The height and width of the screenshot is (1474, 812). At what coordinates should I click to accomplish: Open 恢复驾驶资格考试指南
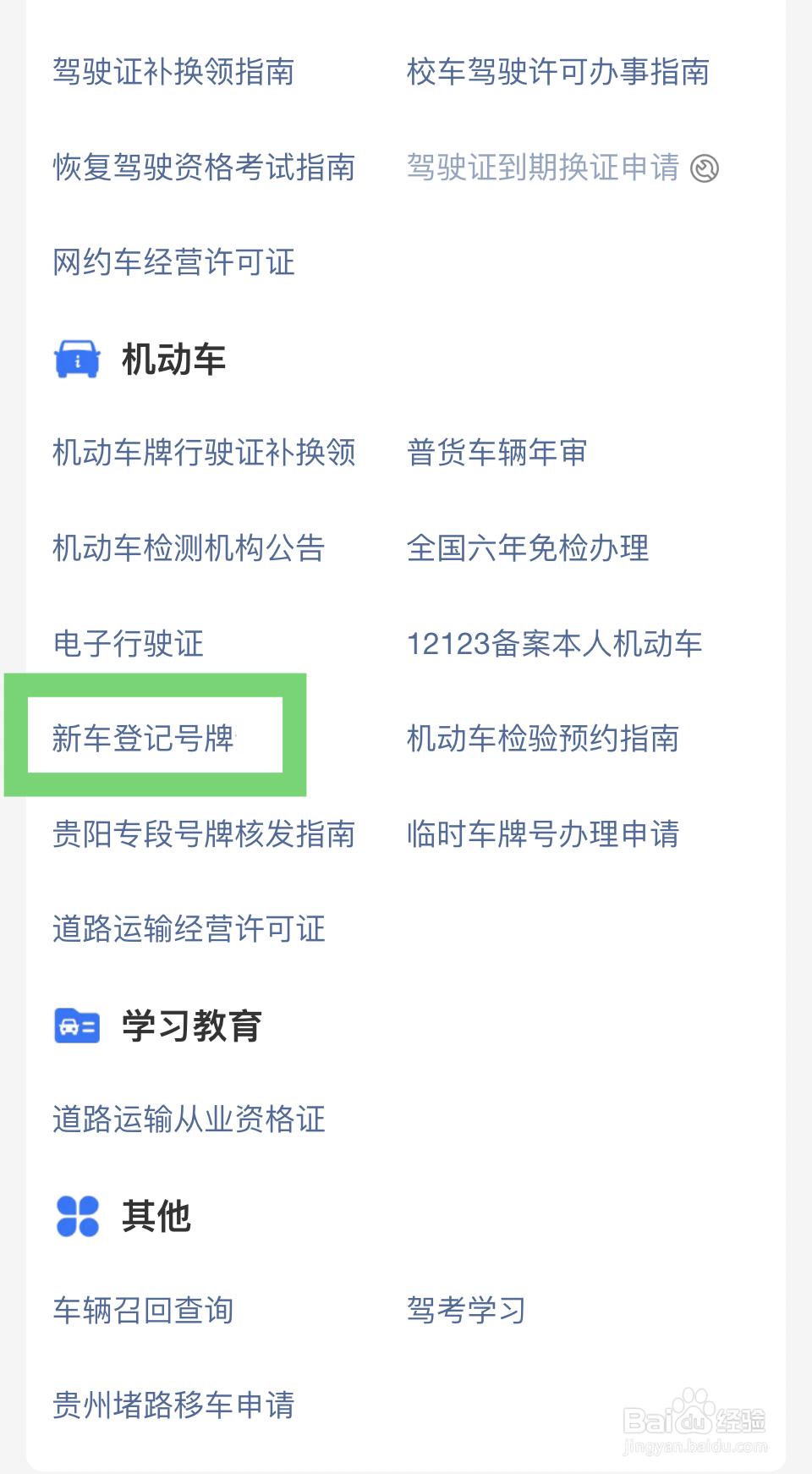click(x=203, y=168)
